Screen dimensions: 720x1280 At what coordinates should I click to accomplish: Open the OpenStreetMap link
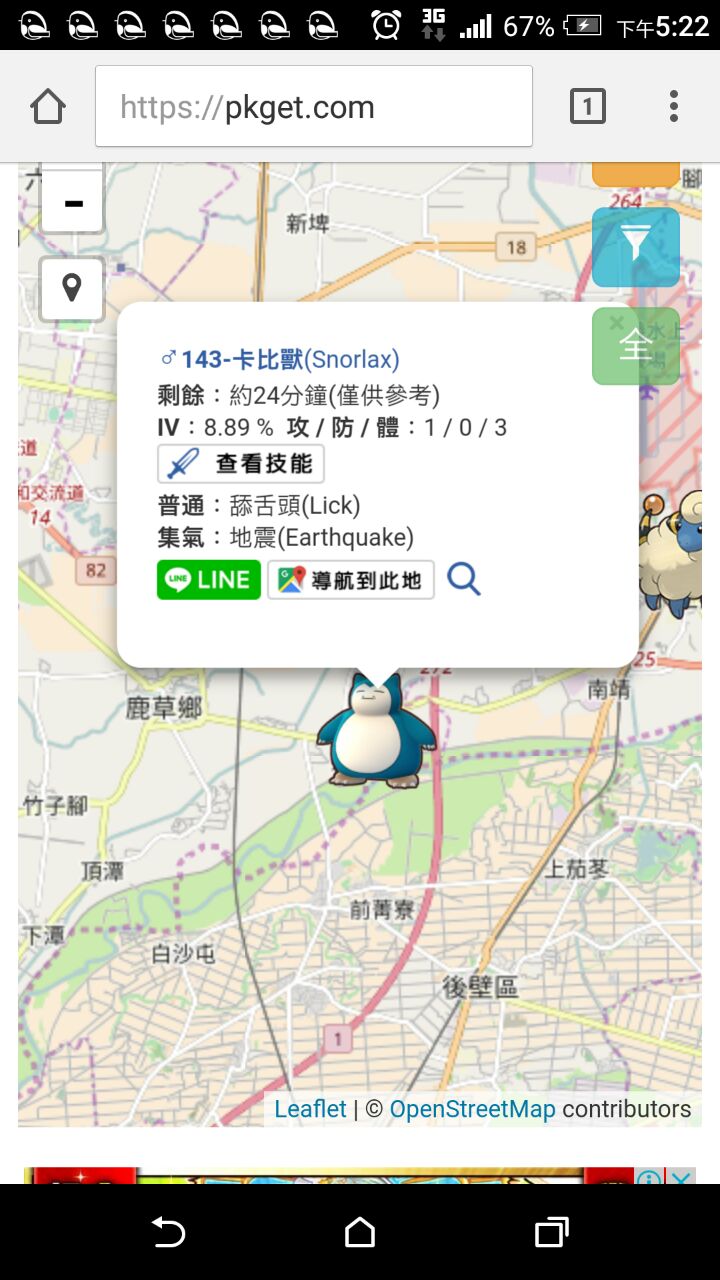click(472, 1109)
